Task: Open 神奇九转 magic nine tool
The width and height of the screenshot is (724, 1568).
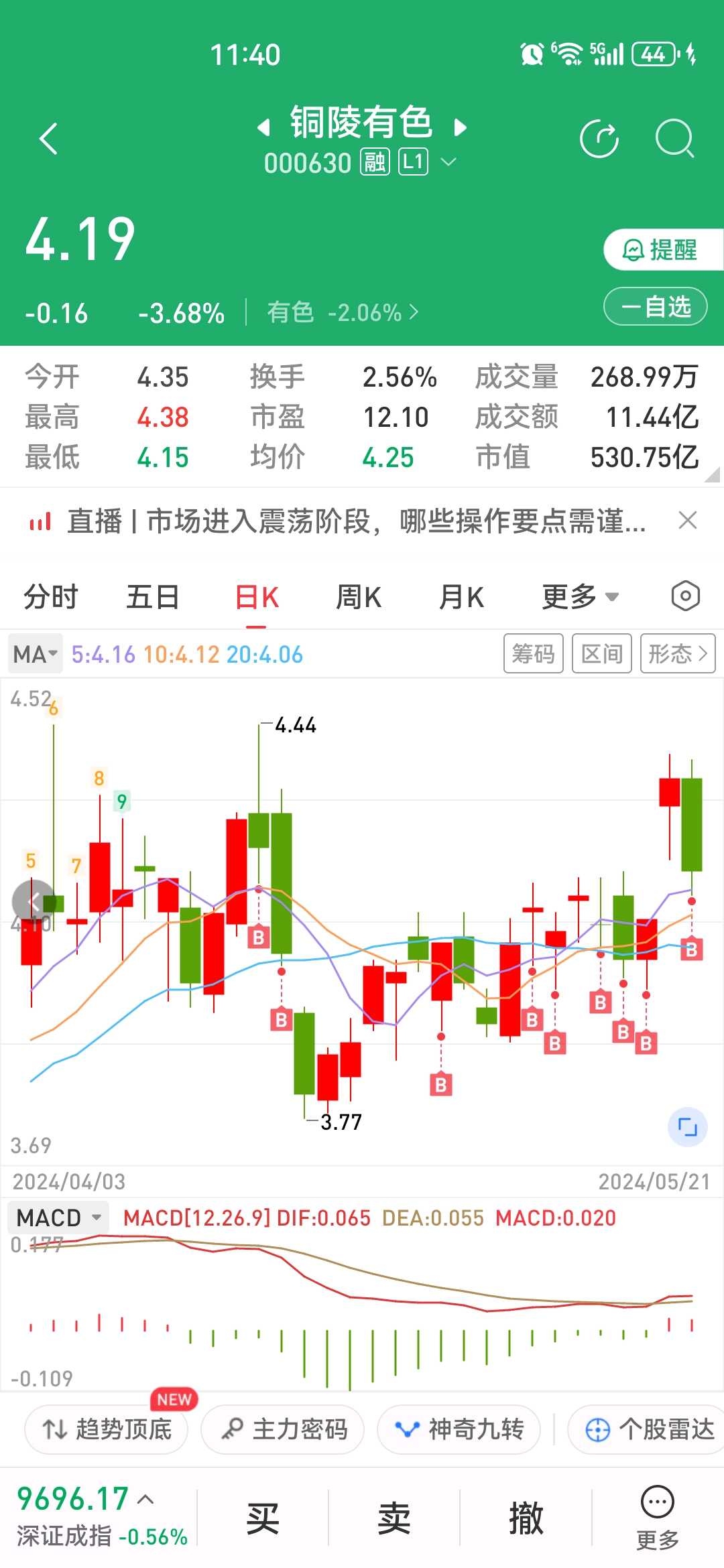Action: click(x=458, y=1429)
